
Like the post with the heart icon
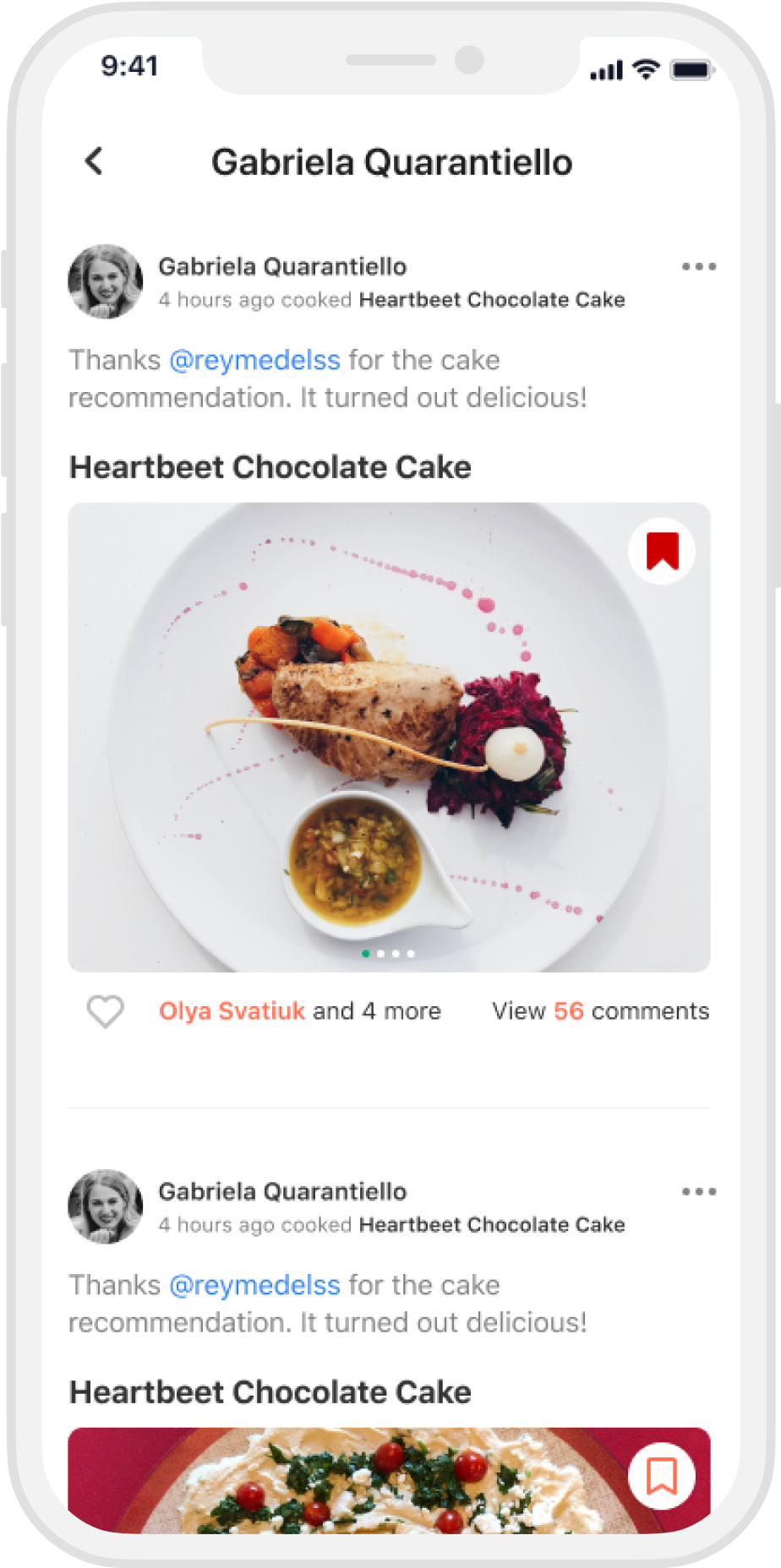[106, 1011]
